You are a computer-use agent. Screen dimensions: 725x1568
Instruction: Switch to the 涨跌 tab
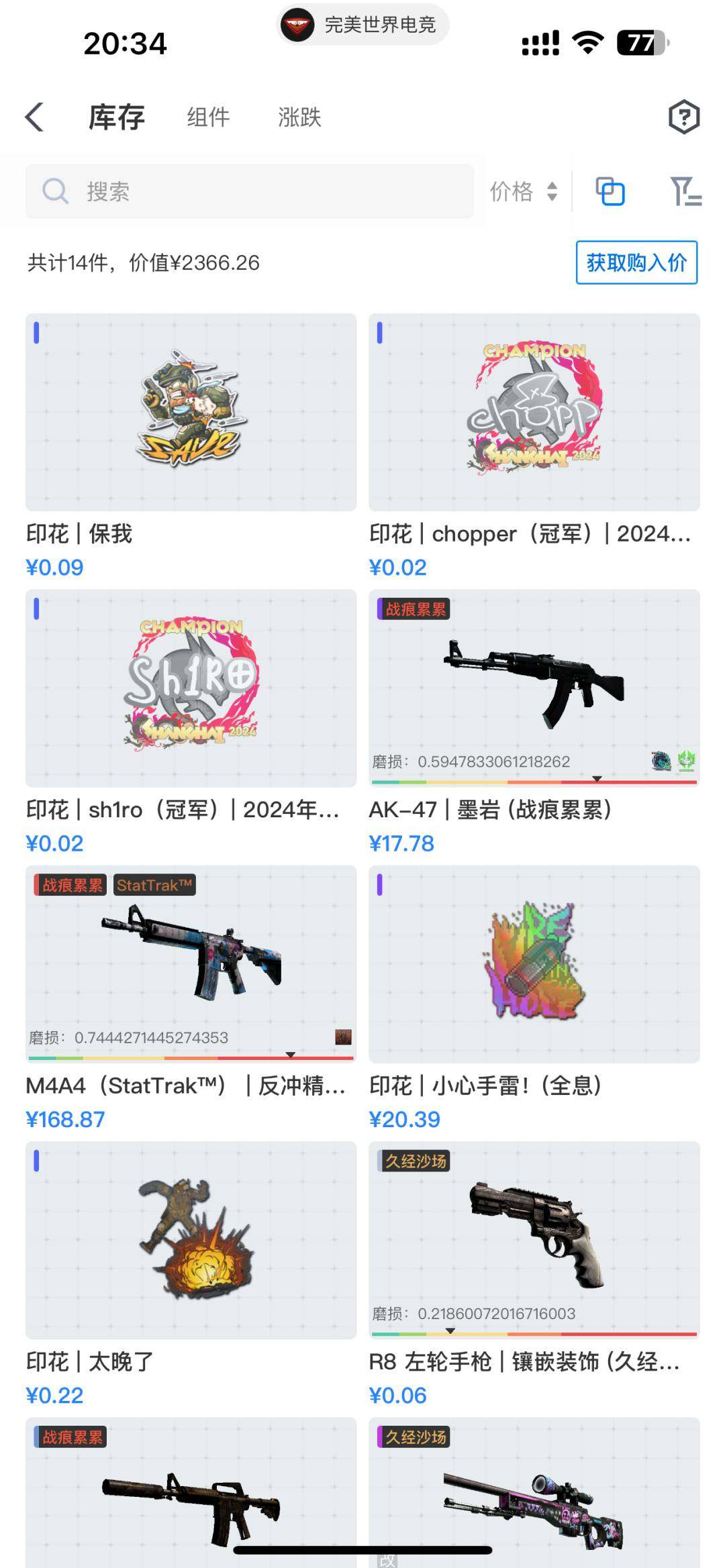[x=297, y=116]
